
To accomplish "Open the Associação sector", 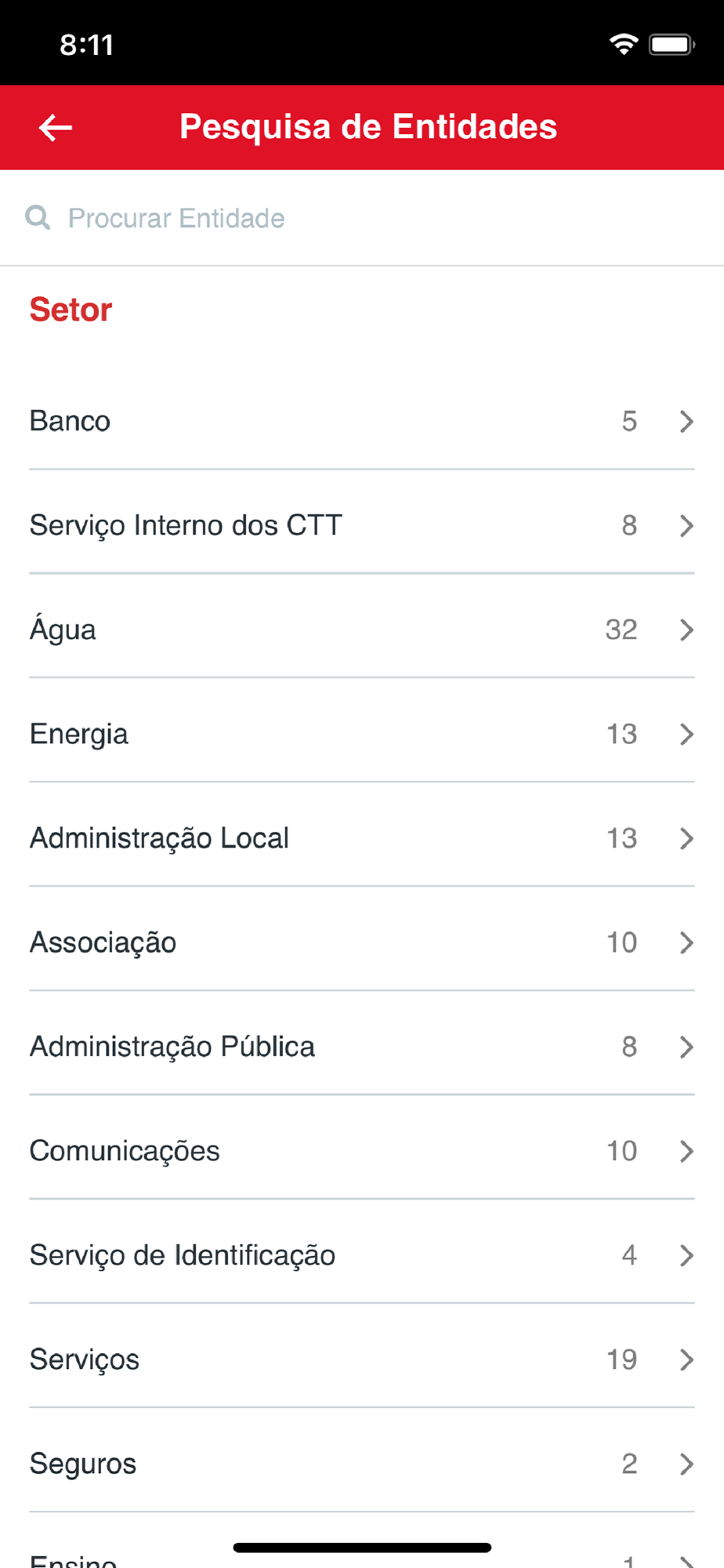I will [360, 942].
